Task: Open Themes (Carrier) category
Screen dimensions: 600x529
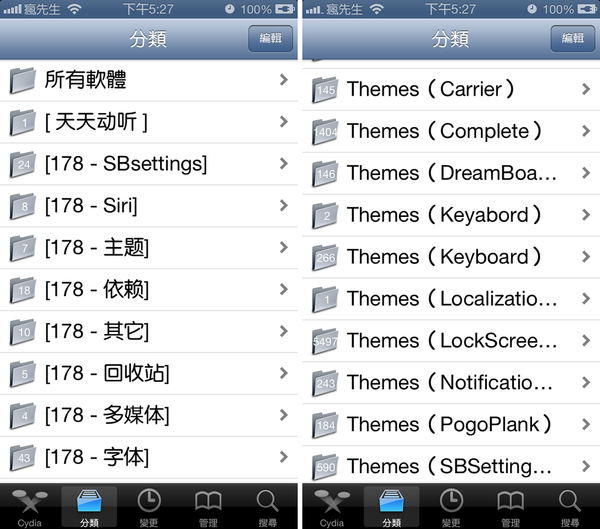Action: click(450, 89)
